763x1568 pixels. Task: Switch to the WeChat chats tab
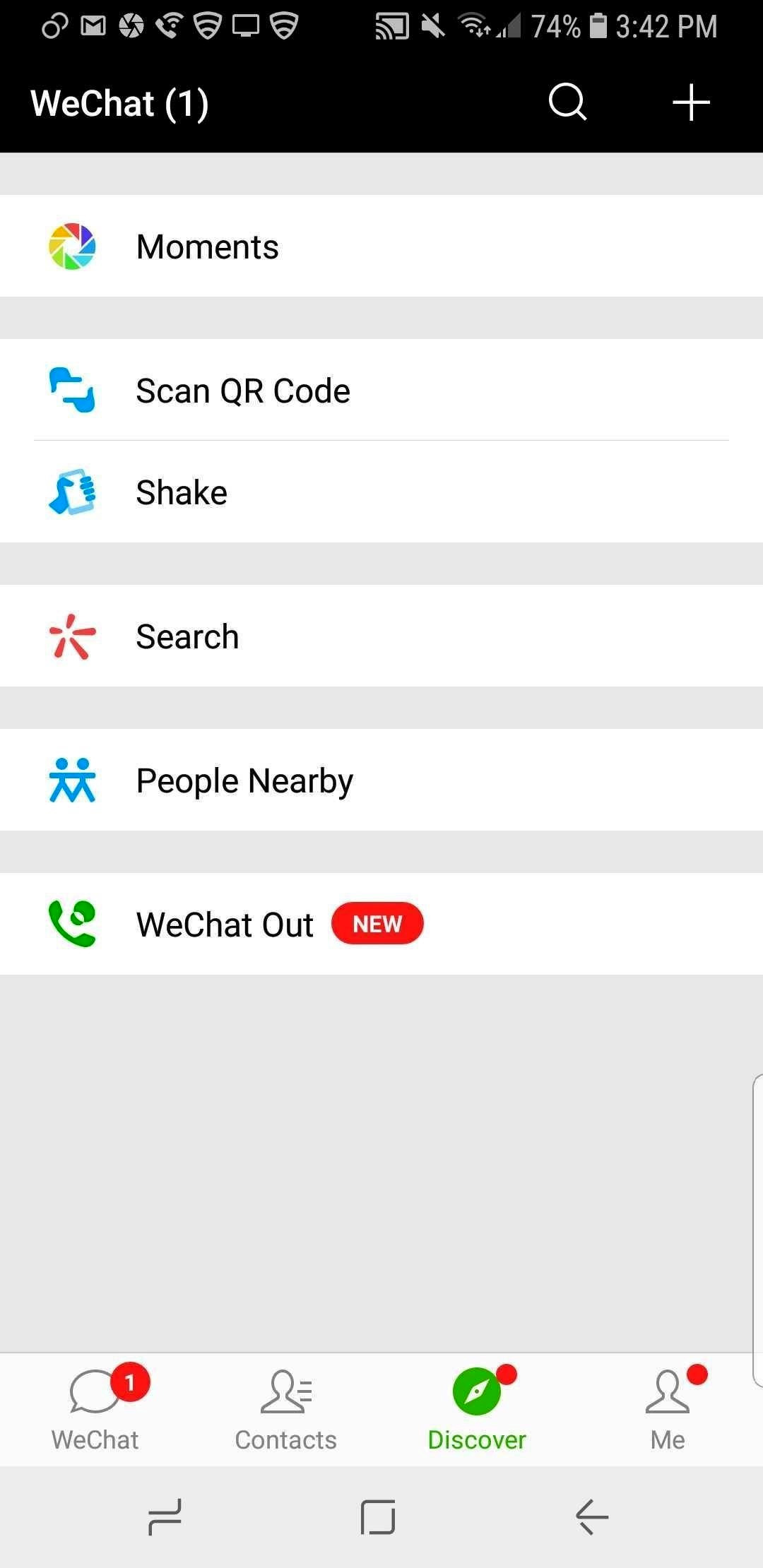click(95, 1410)
